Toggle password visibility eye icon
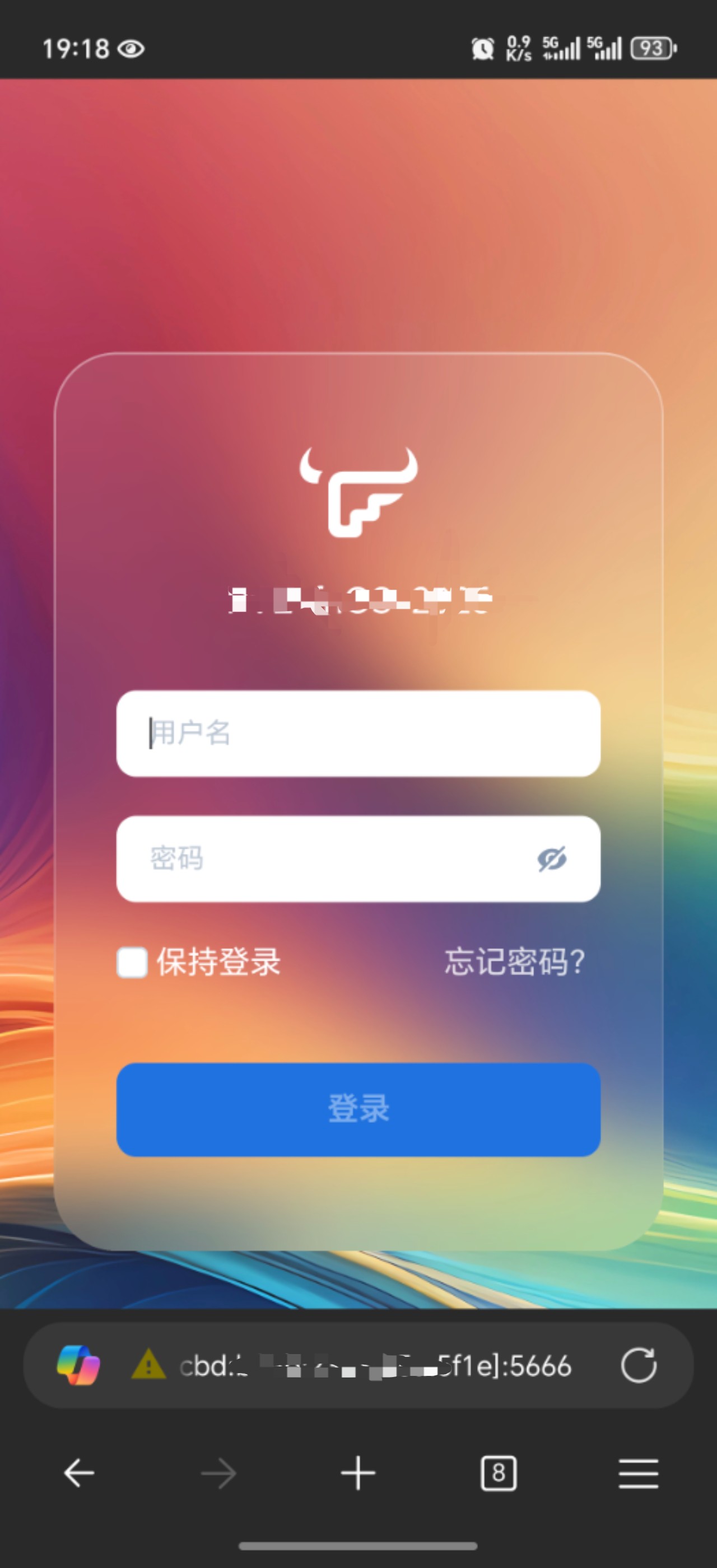This screenshot has height=1568, width=717. pyautogui.click(x=552, y=859)
